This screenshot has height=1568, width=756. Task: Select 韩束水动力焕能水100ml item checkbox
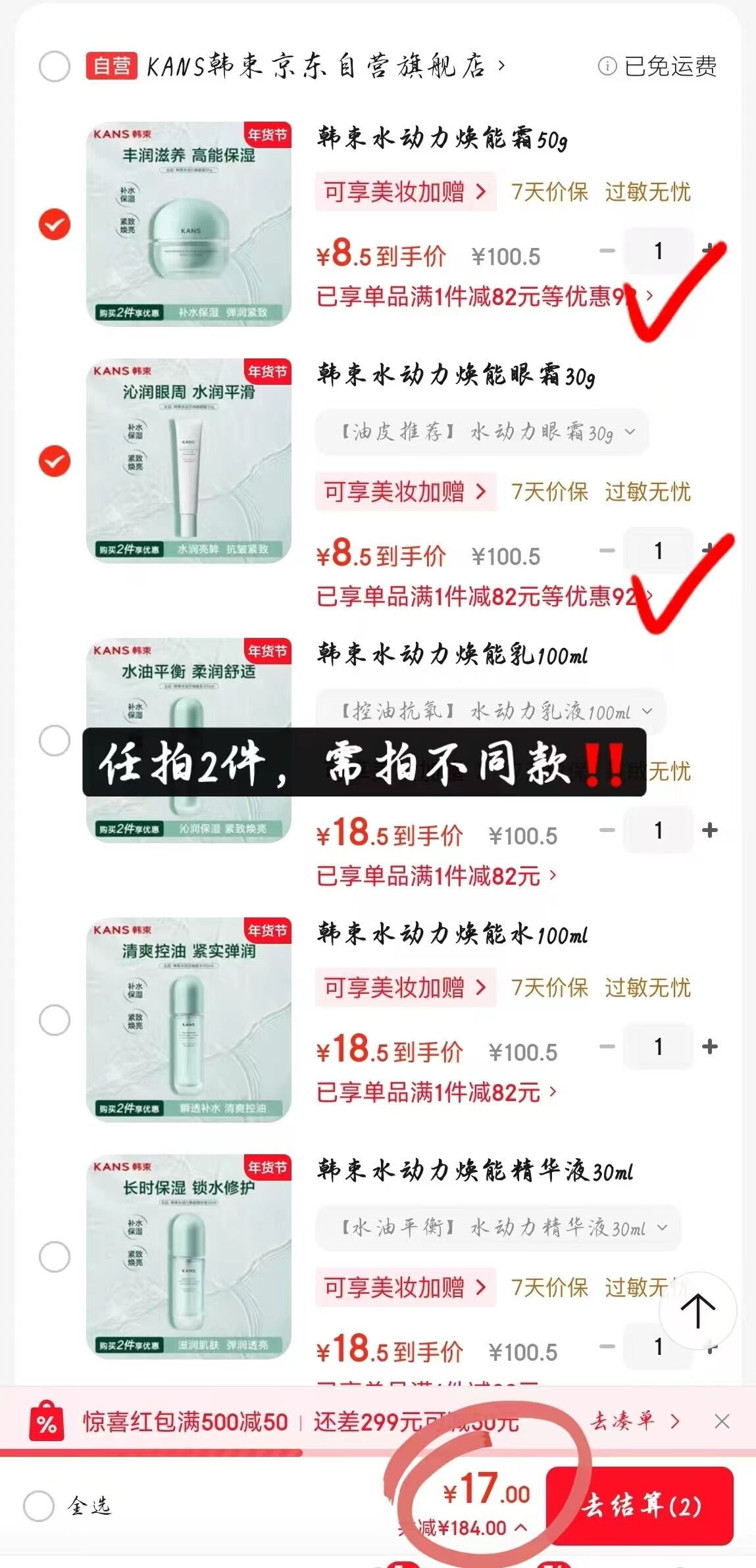(x=55, y=1020)
